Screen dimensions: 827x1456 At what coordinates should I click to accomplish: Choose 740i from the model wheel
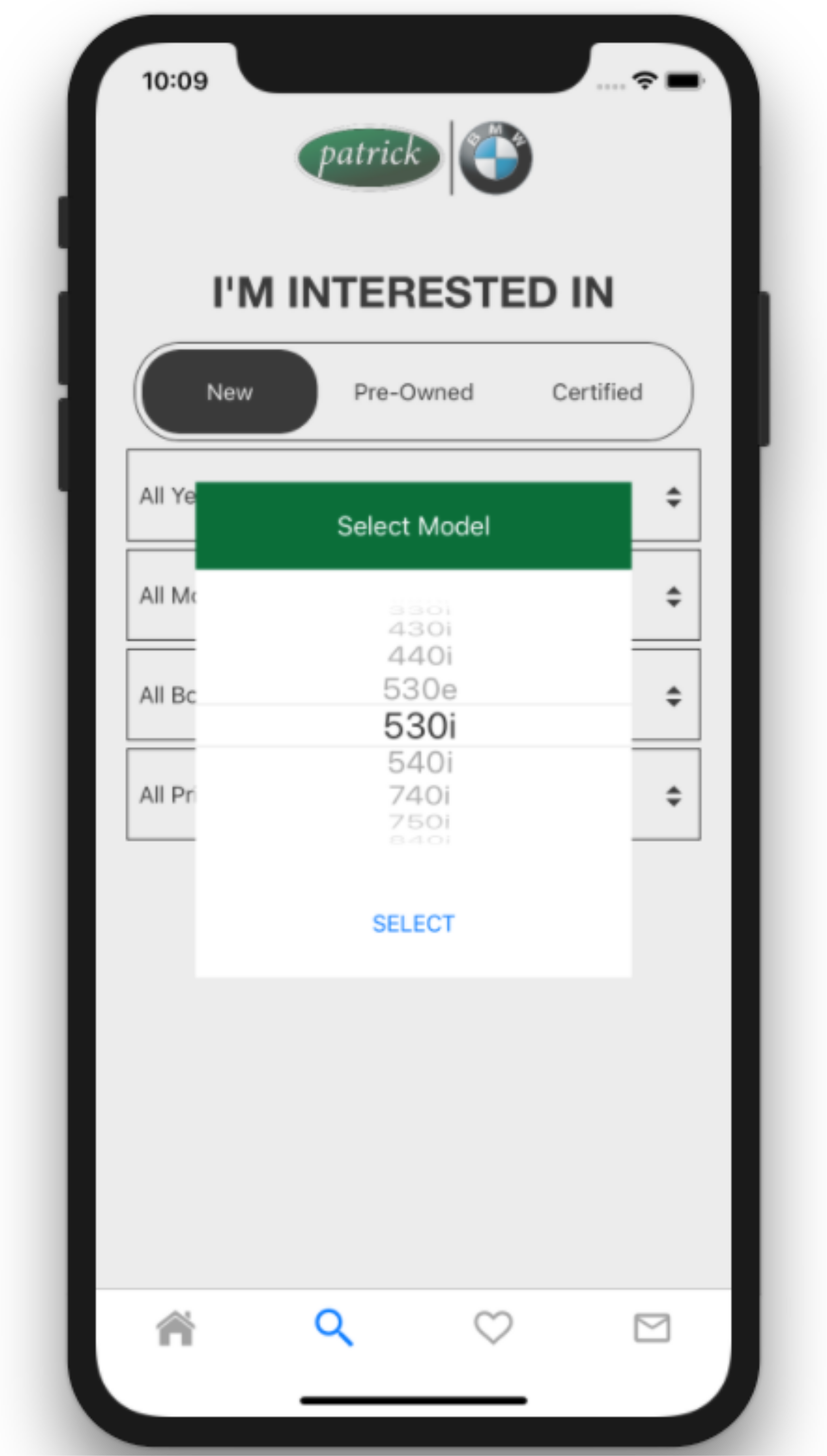(420, 795)
